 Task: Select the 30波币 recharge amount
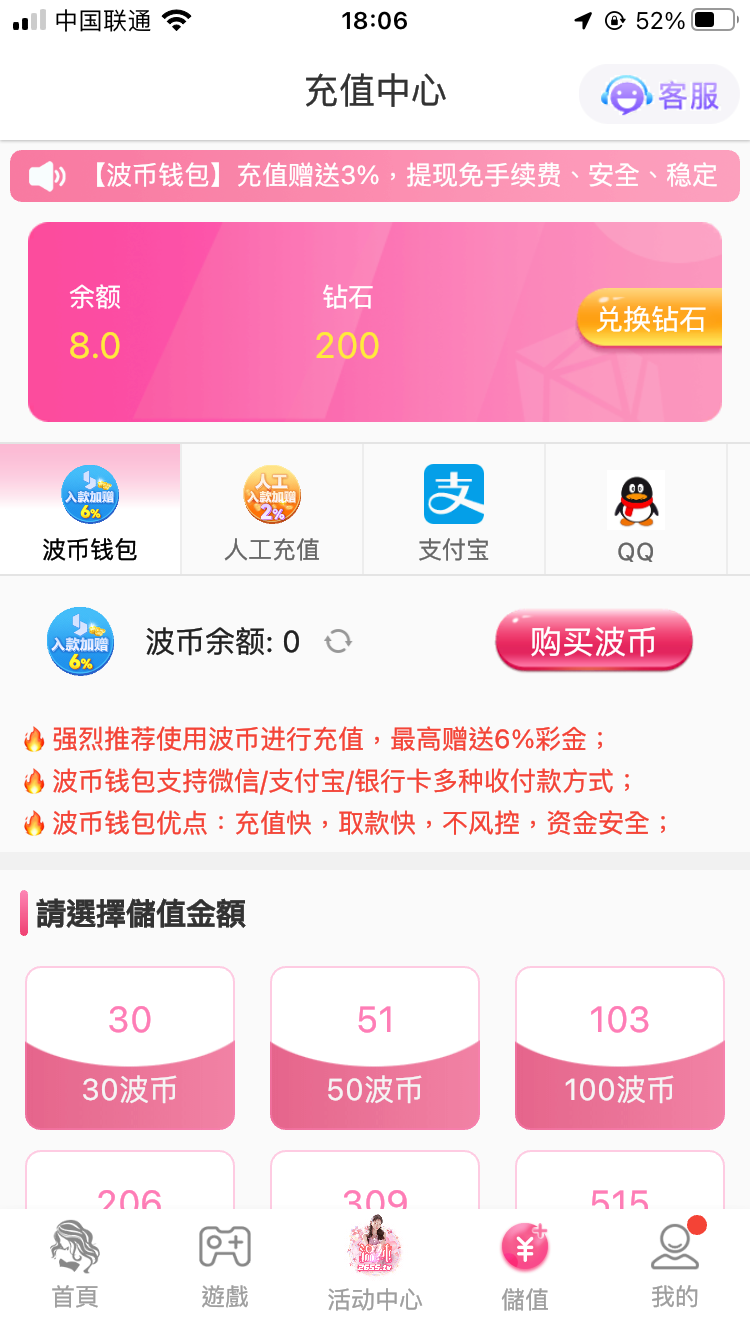(x=130, y=1048)
